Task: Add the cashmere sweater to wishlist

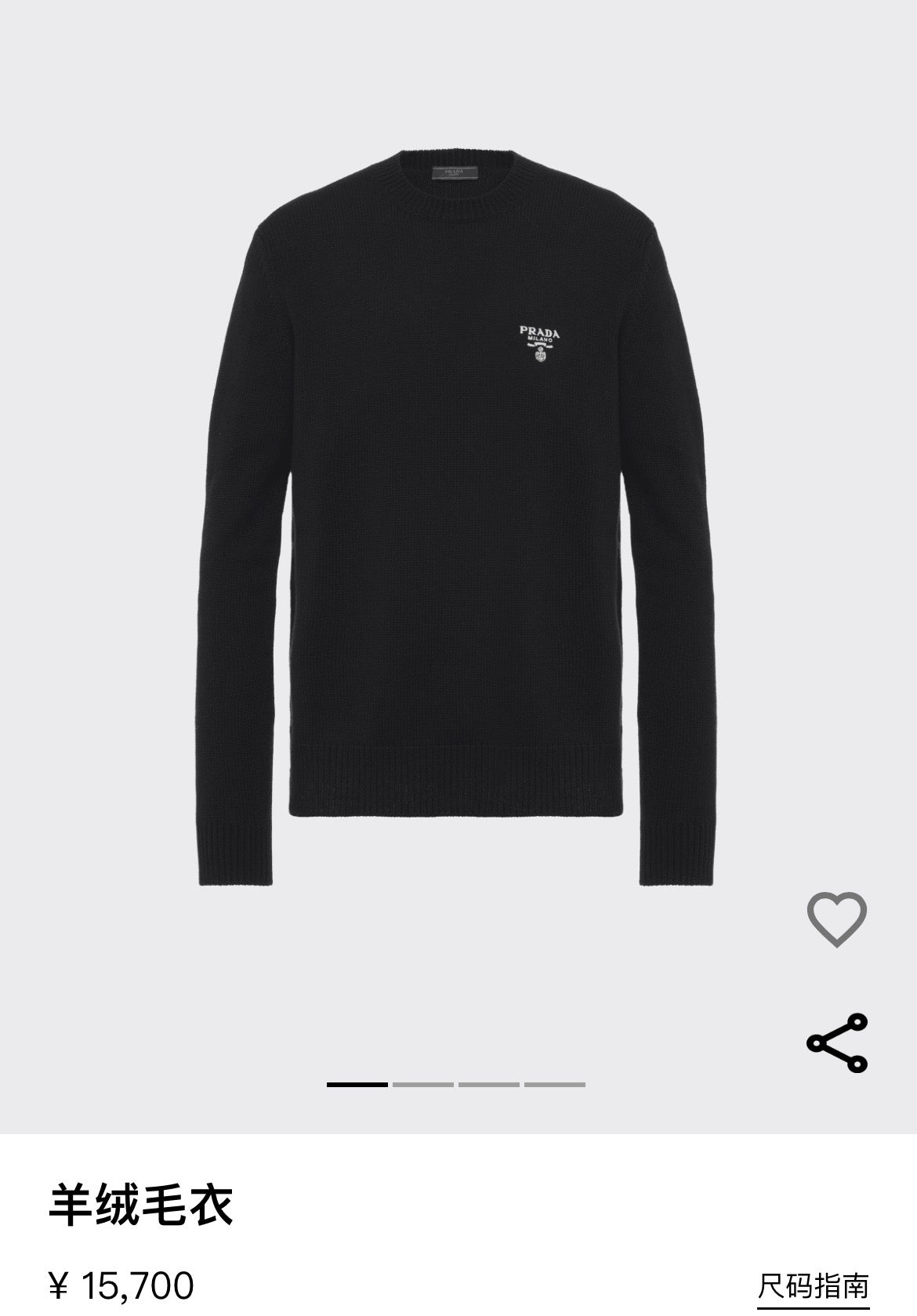Action: pyautogui.click(x=836, y=919)
